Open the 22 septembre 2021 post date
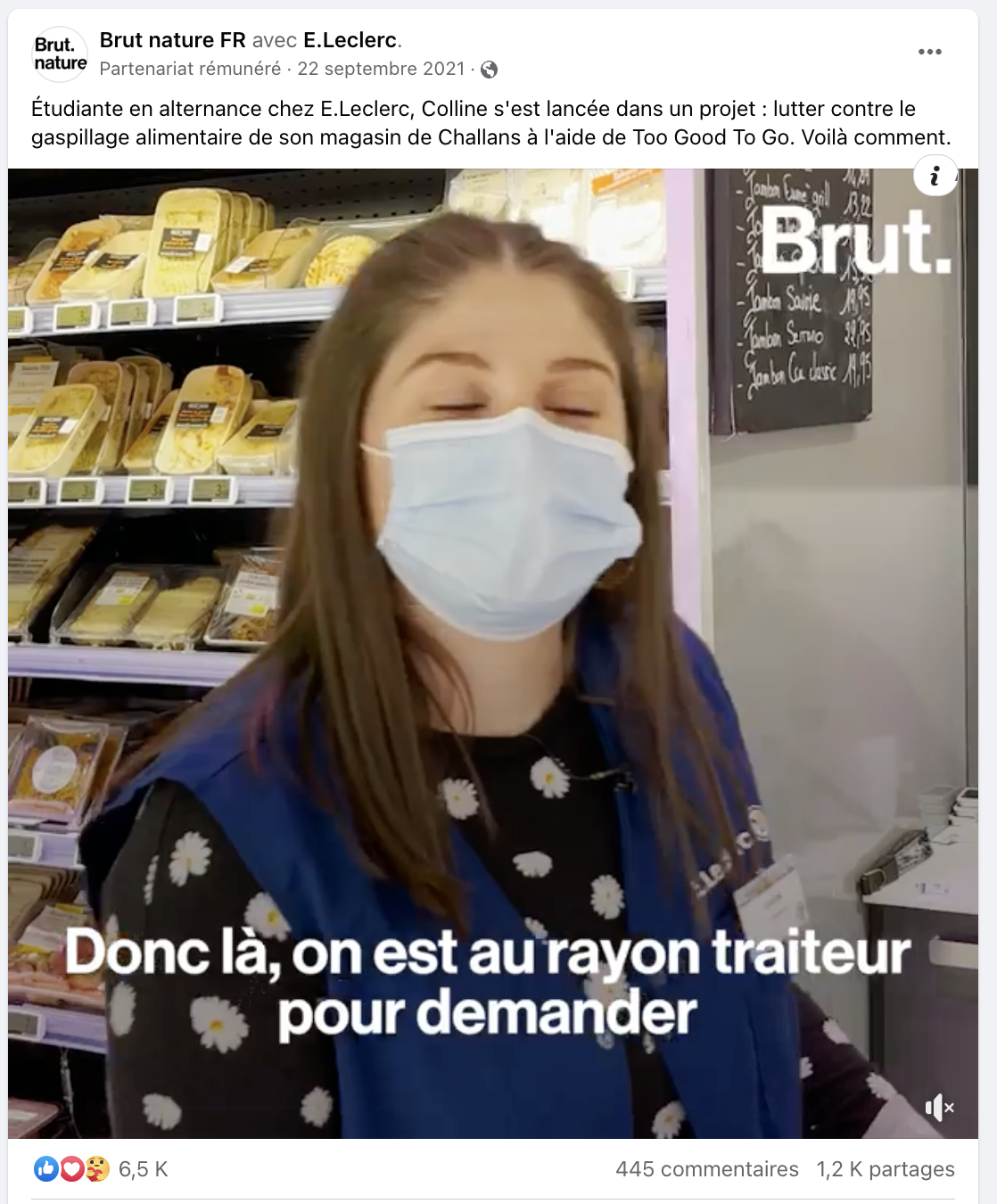The width and height of the screenshot is (997, 1204). coord(381,69)
